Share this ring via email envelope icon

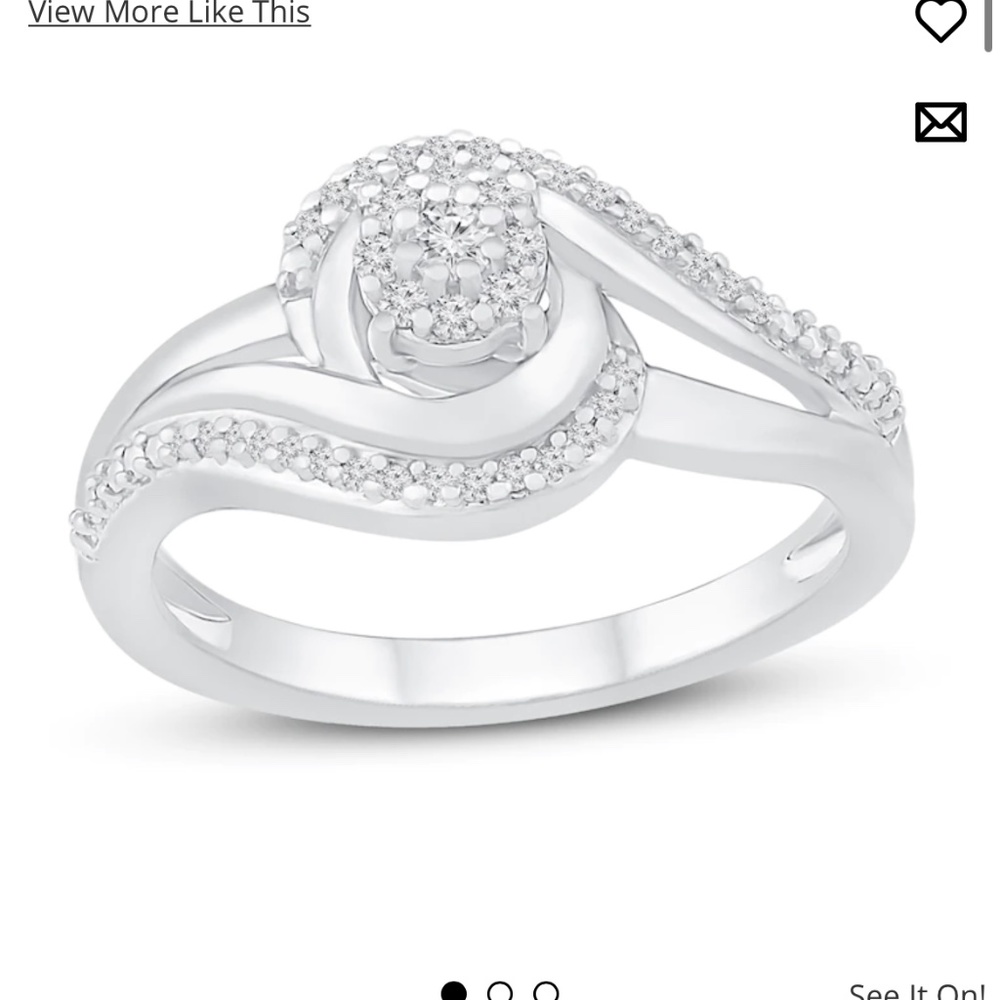(x=941, y=122)
